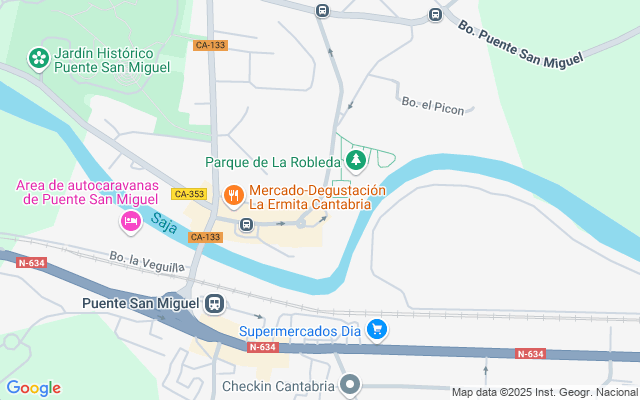
Task: Select the bus stop near CA-133 bridge
Action: (x=245, y=226)
